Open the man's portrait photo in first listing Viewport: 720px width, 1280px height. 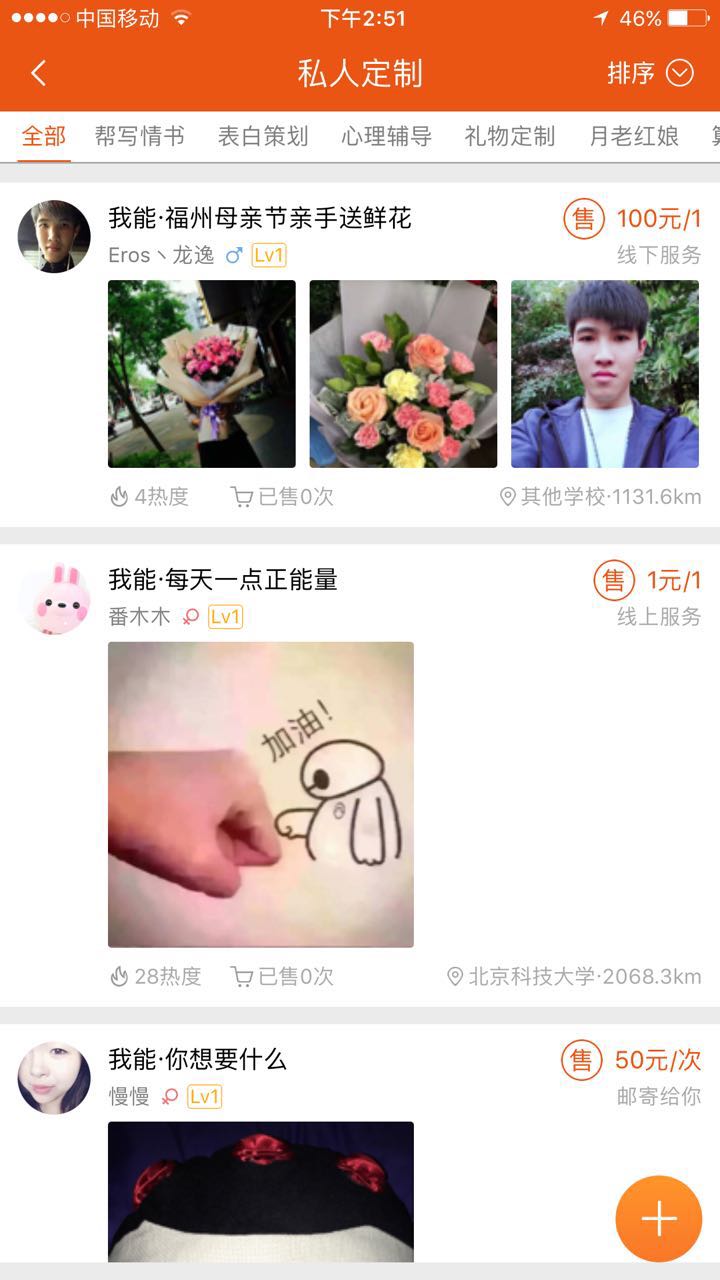click(604, 373)
